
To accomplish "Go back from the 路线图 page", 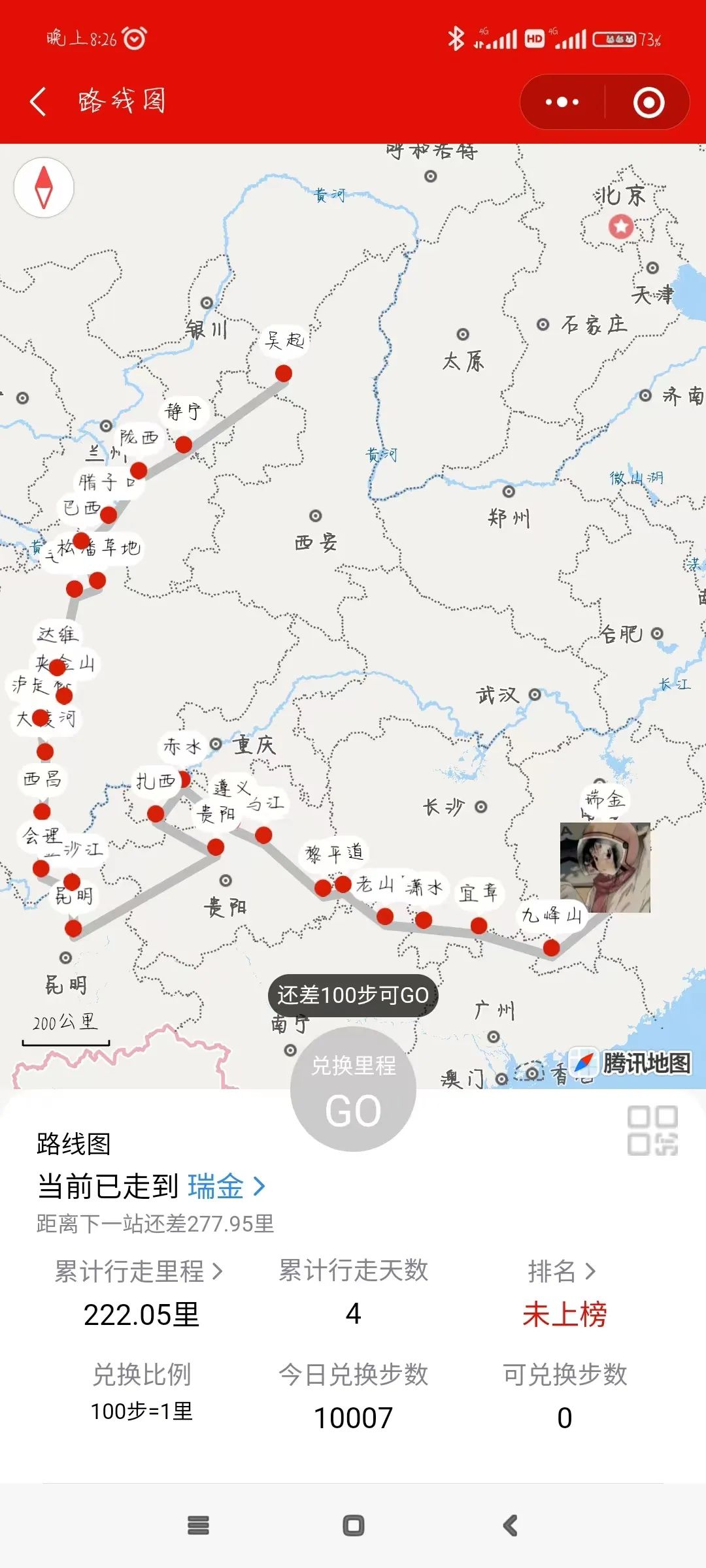I will [38, 102].
